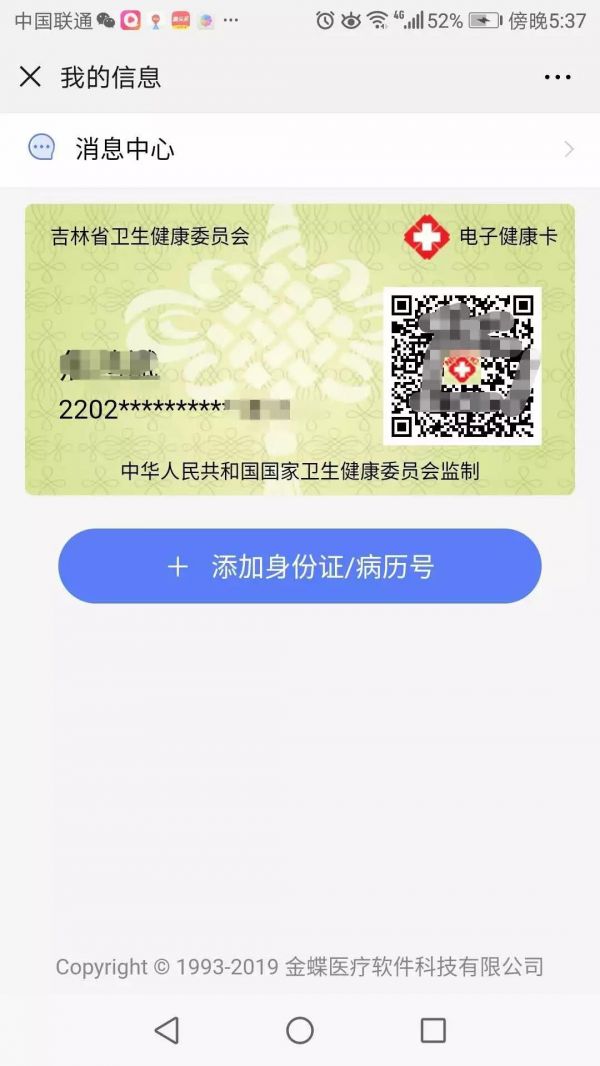Open the 电子健康卡 health card
Viewport: 600px width, 1066px height.
point(300,350)
